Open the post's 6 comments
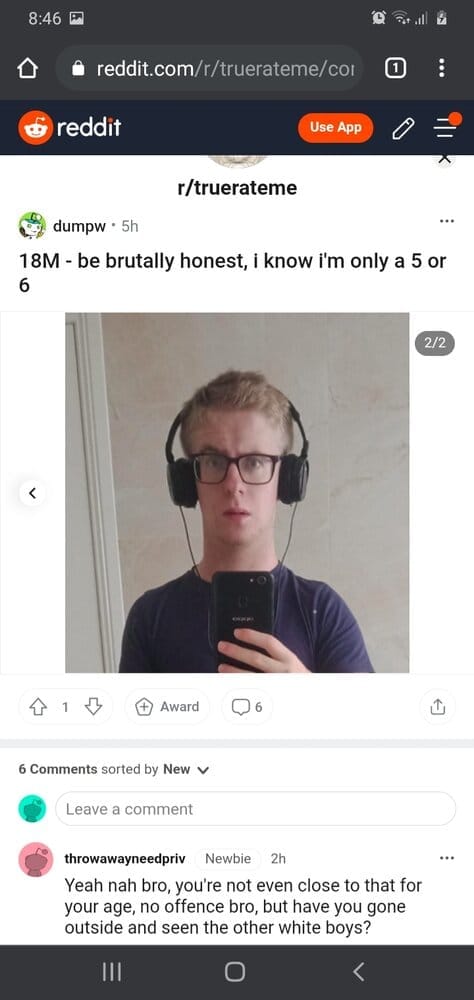This screenshot has width=474, height=1000. point(247,707)
